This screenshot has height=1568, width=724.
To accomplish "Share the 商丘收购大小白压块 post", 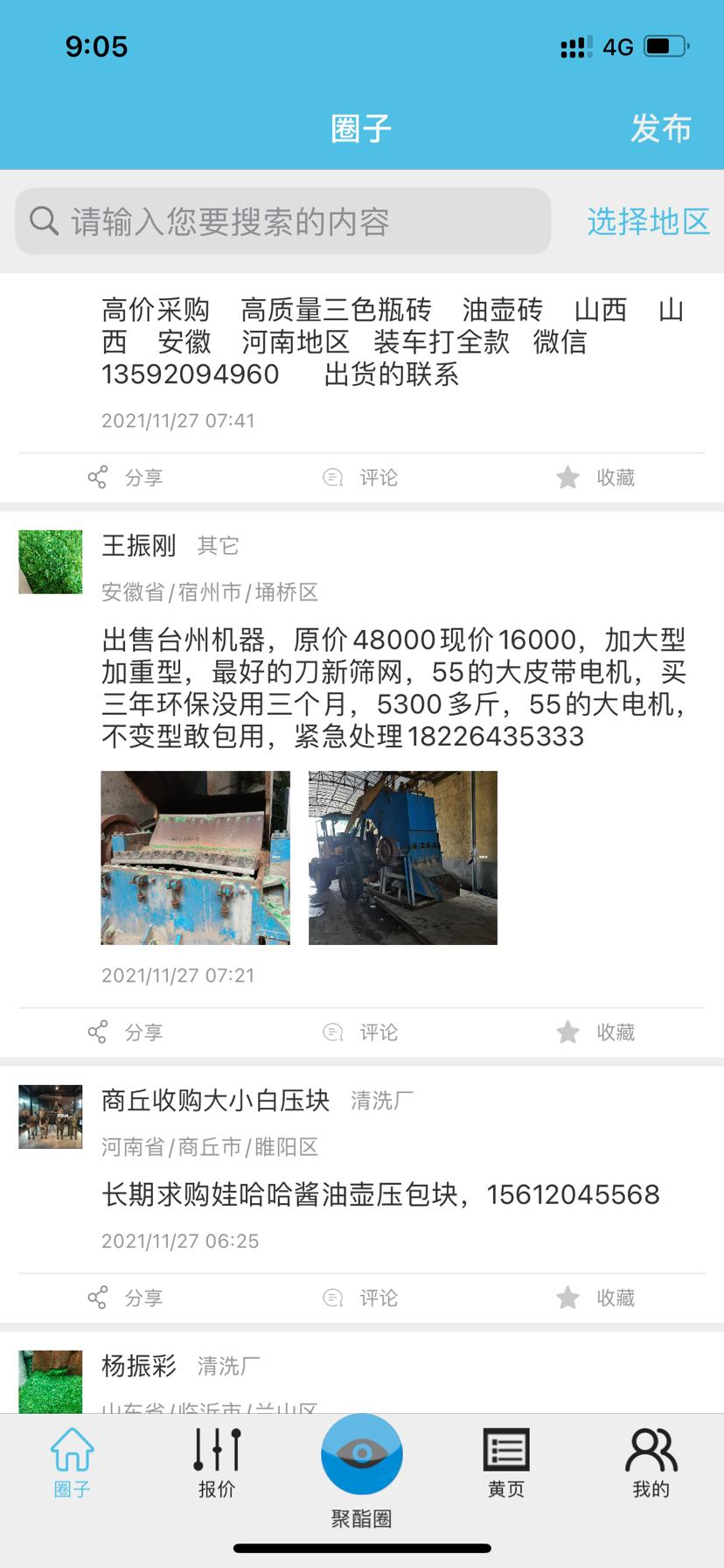I will click(x=125, y=1298).
